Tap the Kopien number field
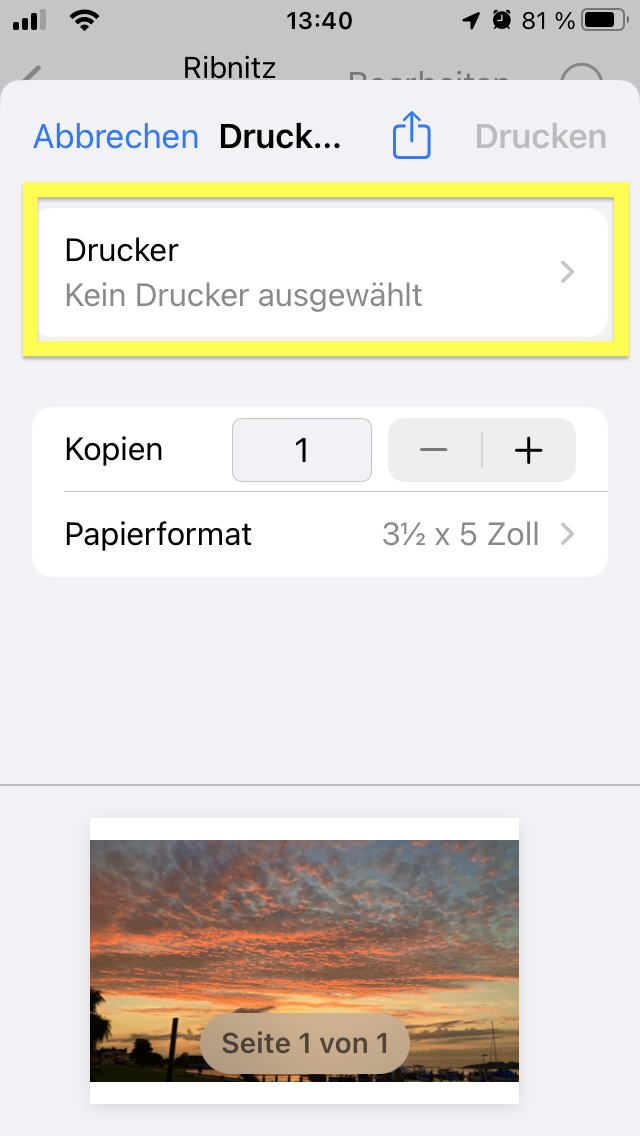Viewport: 640px width, 1136px height. click(302, 450)
